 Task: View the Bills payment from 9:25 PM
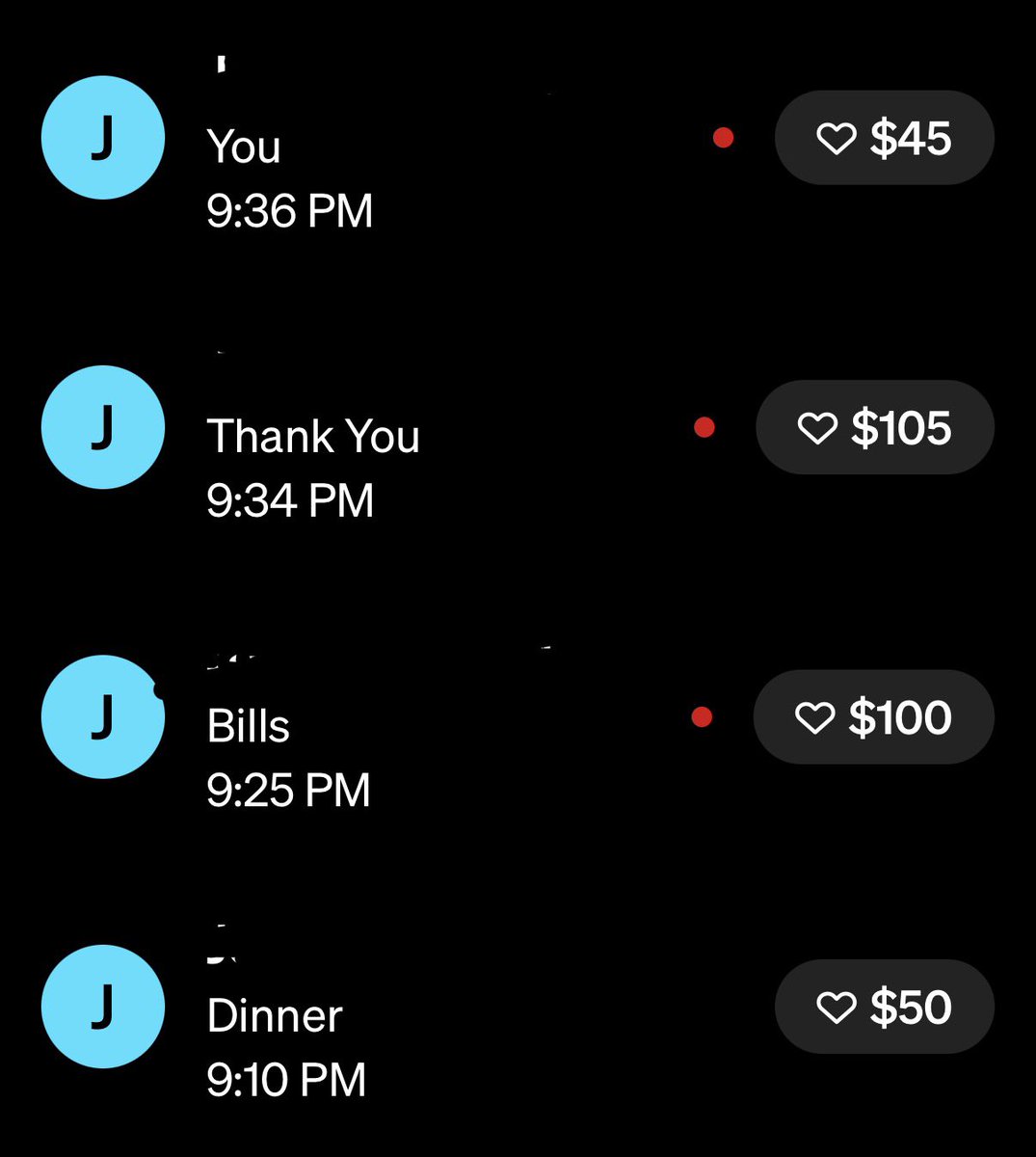click(x=289, y=757)
